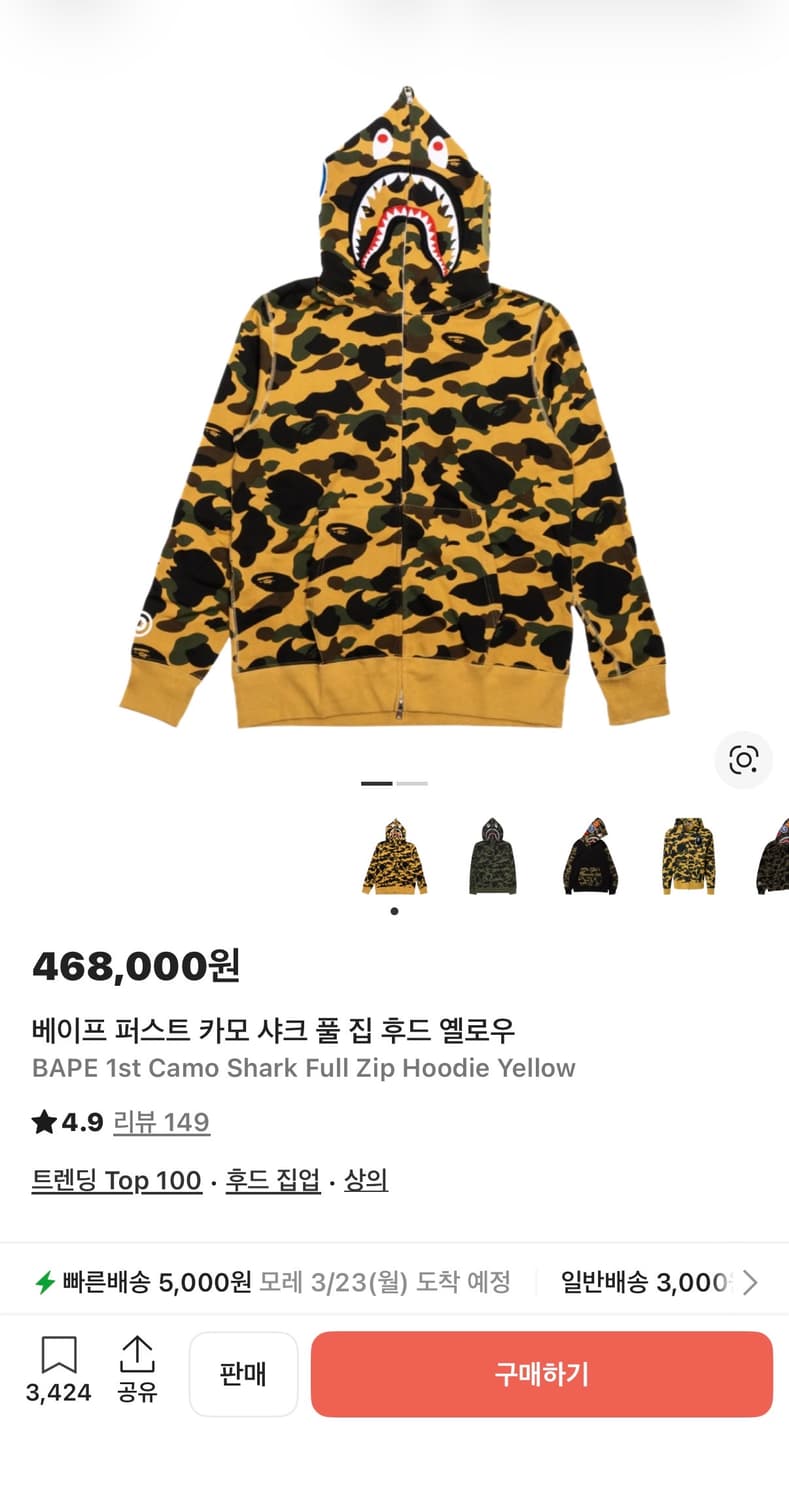This screenshot has height=1500, width=789.
Task: Tap the dot under the thumbnail strip
Action: [394, 911]
